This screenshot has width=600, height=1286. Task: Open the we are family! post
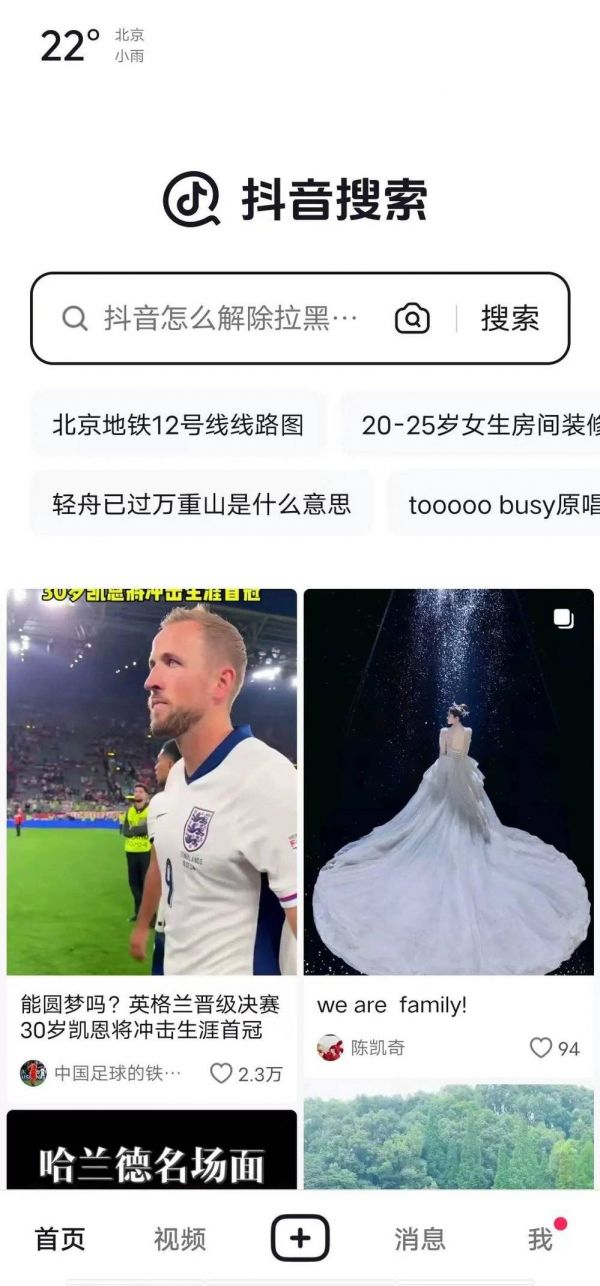[449, 781]
